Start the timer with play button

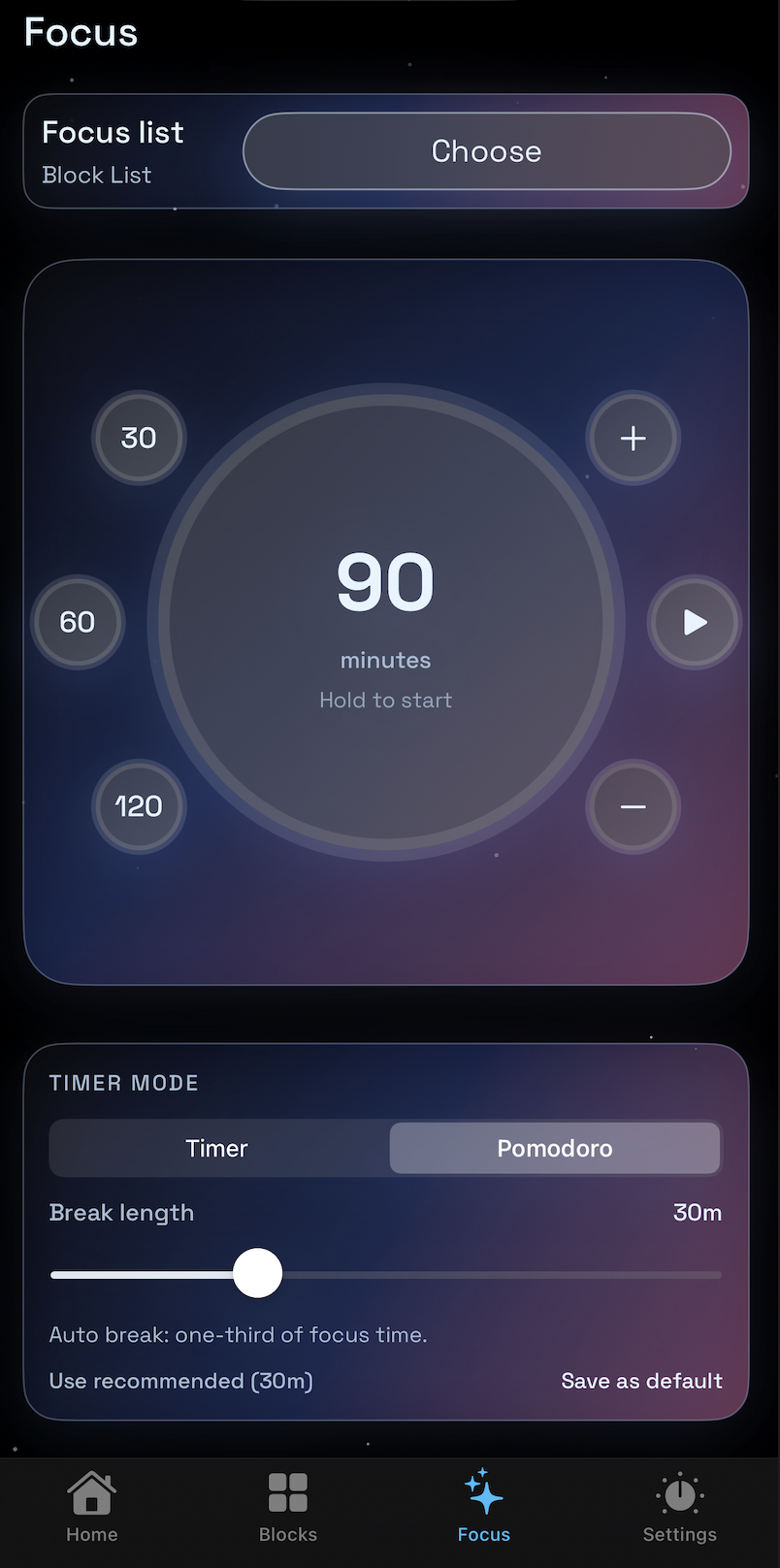[694, 622]
